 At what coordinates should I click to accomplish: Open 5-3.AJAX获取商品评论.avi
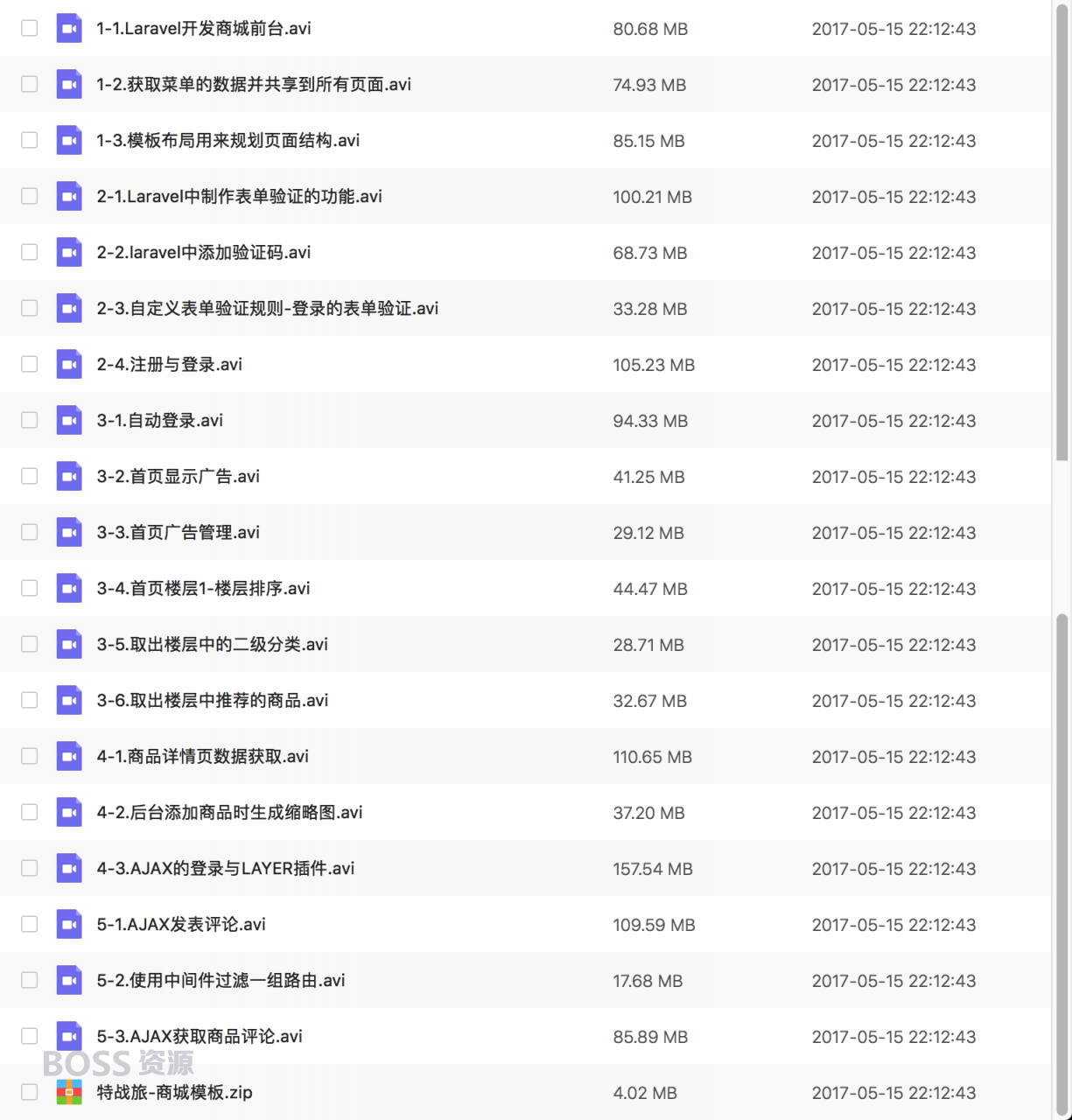(199, 1036)
